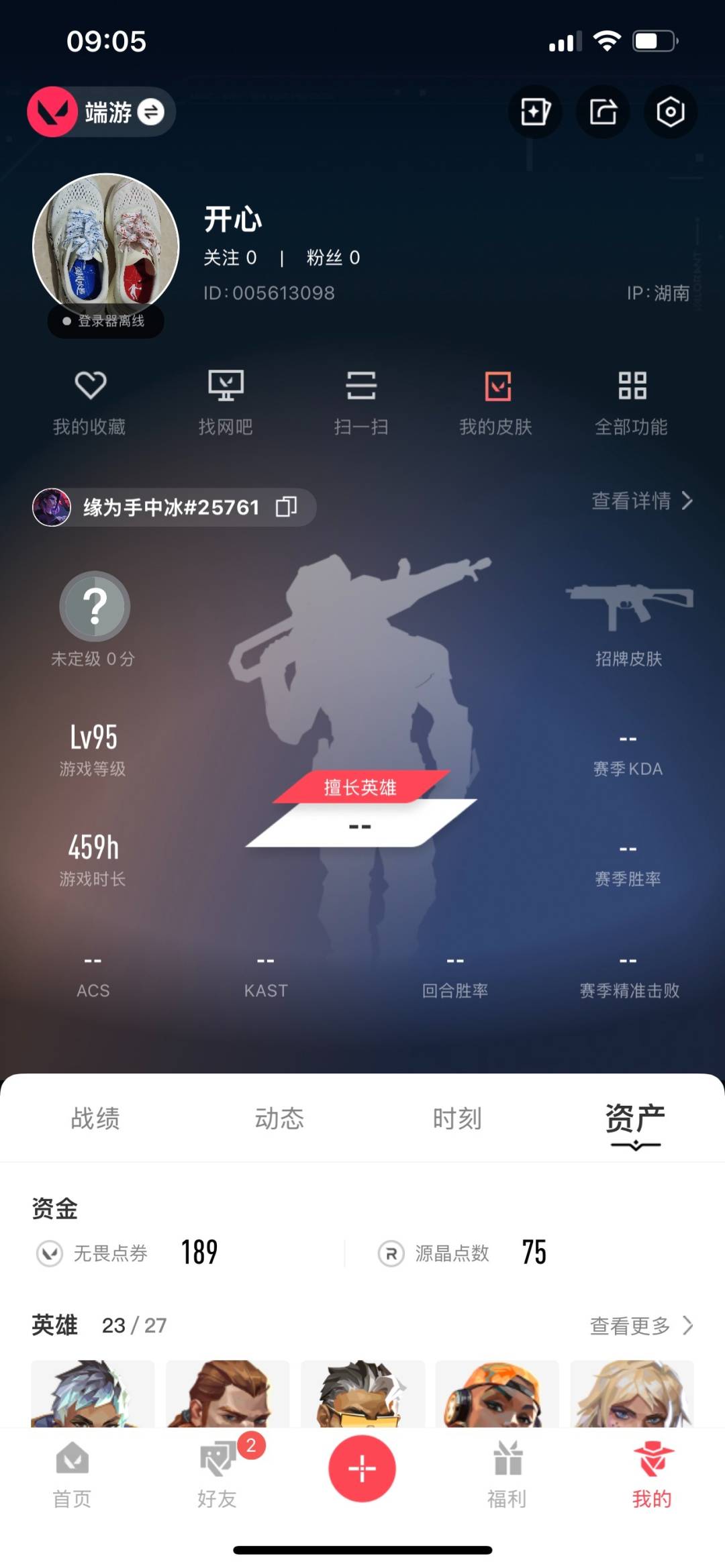Switch game mode via the 端游 toggle
Viewport: 725px width, 1568px height.
(150, 112)
